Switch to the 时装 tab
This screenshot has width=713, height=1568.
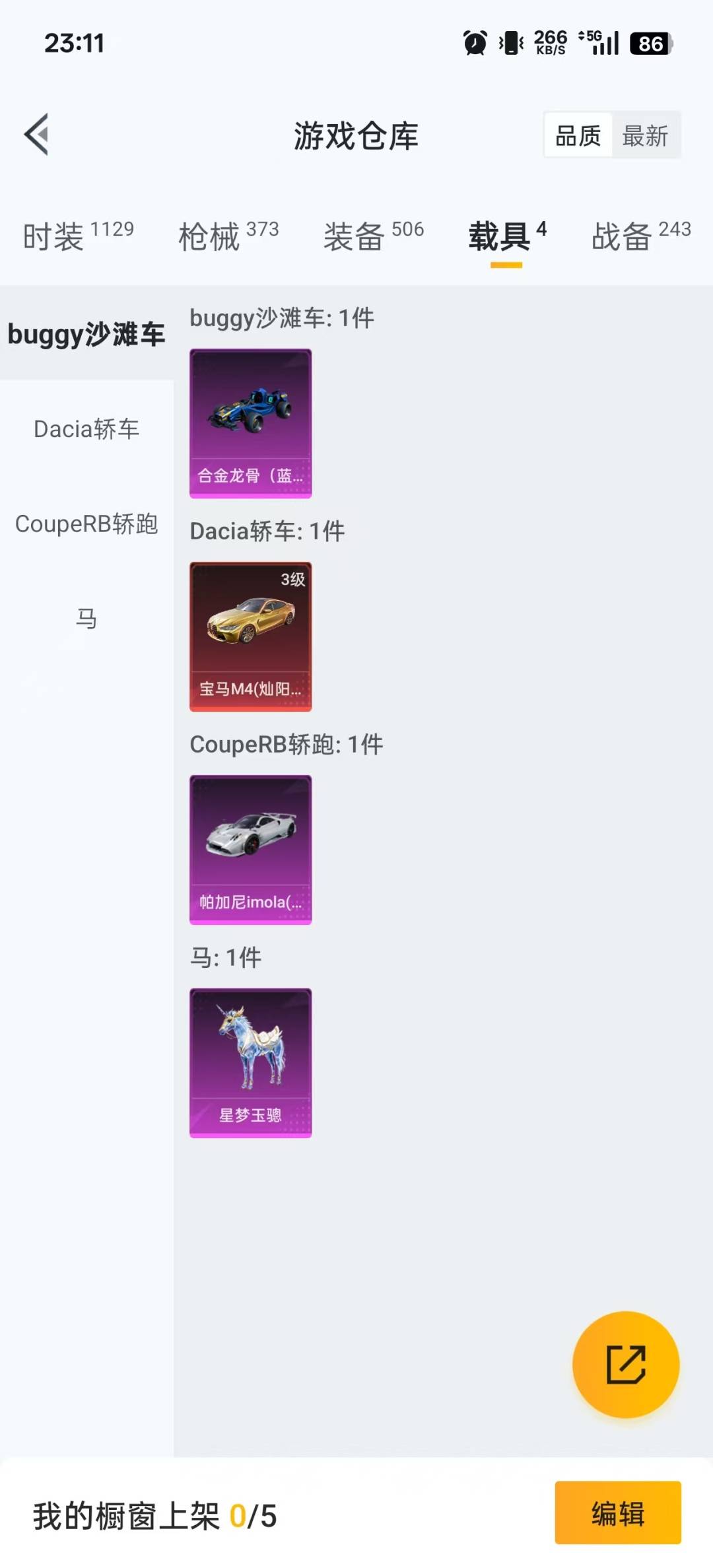coord(78,236)
